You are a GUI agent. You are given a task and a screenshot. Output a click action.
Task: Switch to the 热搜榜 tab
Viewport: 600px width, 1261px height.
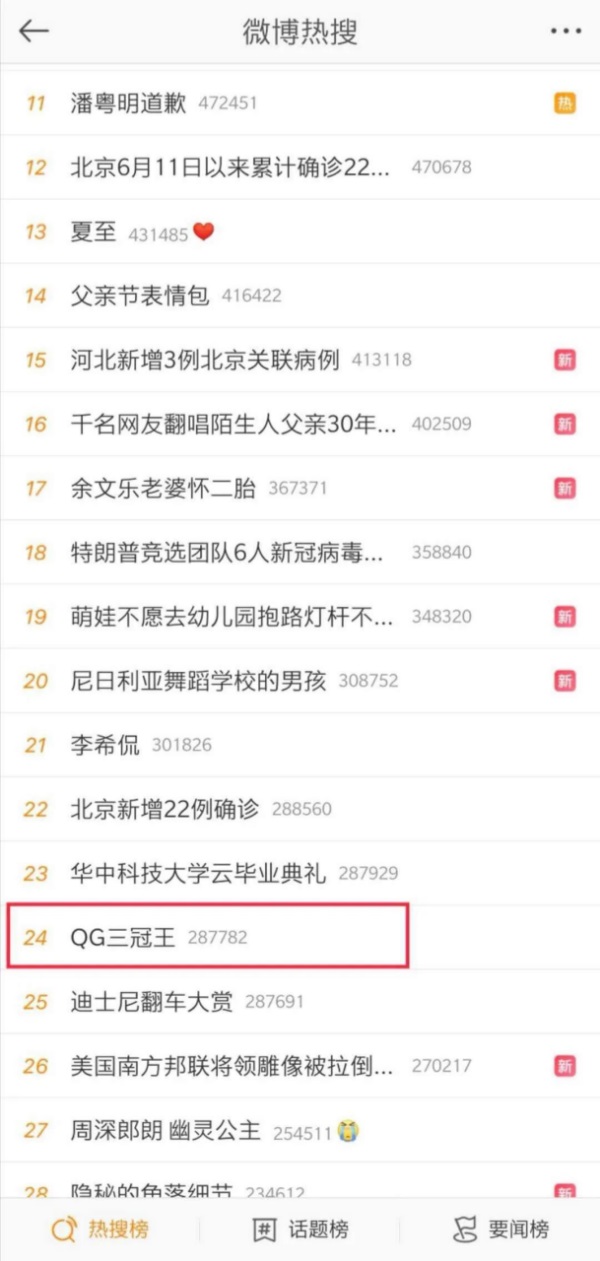[x=100, y=1229]
